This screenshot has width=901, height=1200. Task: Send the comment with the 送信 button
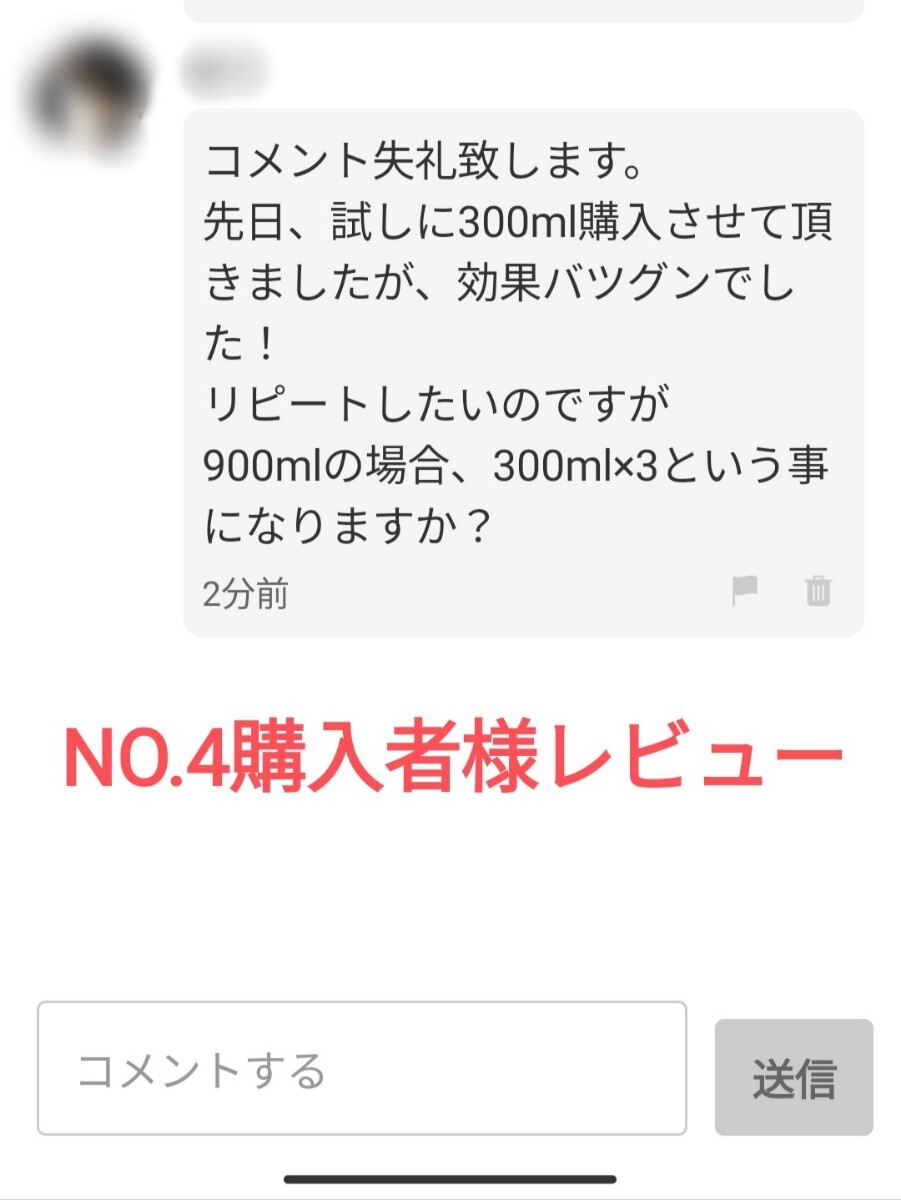tap(794, 1077)
